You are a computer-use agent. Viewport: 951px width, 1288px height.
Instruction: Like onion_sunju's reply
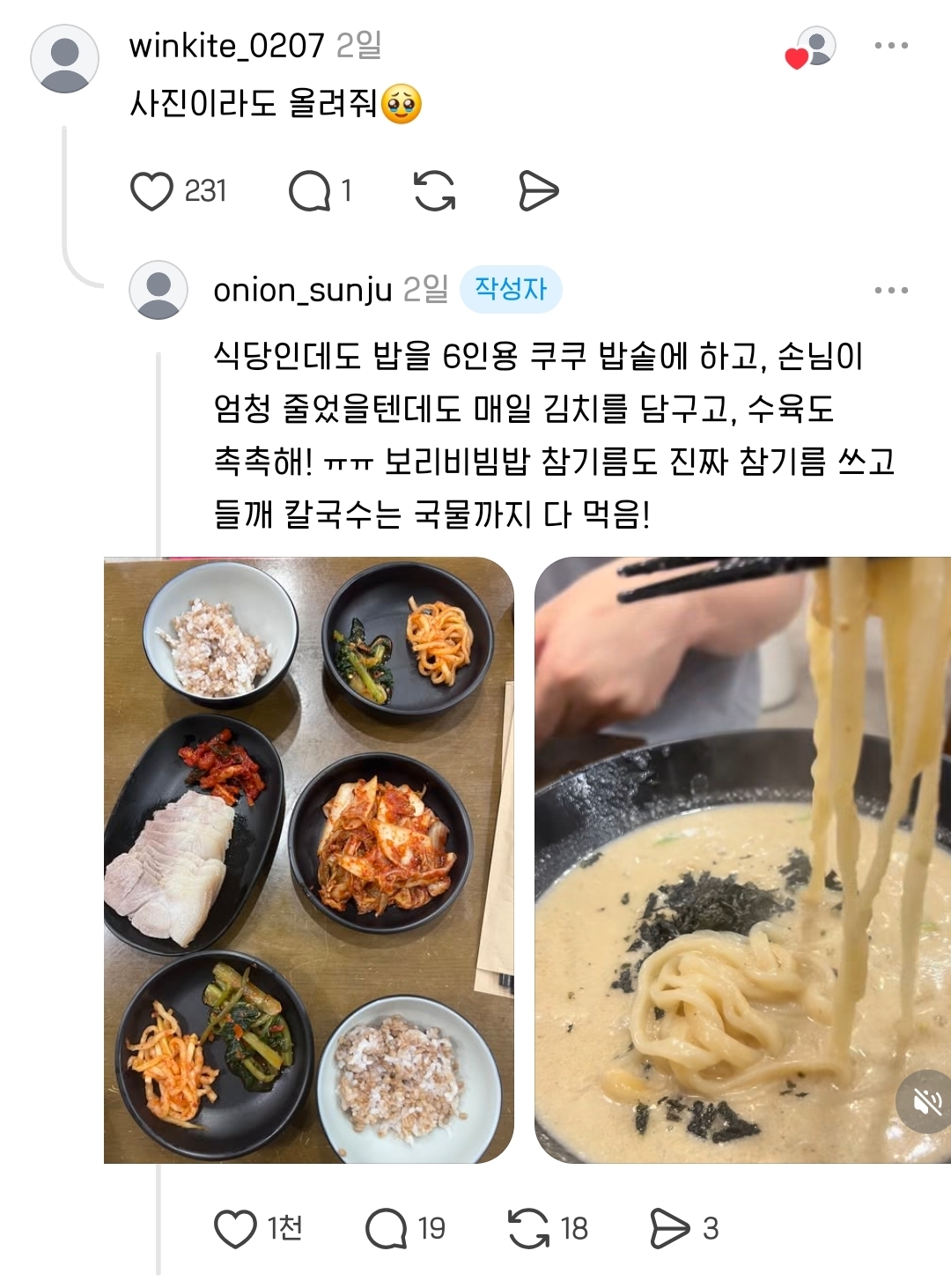236,1228
